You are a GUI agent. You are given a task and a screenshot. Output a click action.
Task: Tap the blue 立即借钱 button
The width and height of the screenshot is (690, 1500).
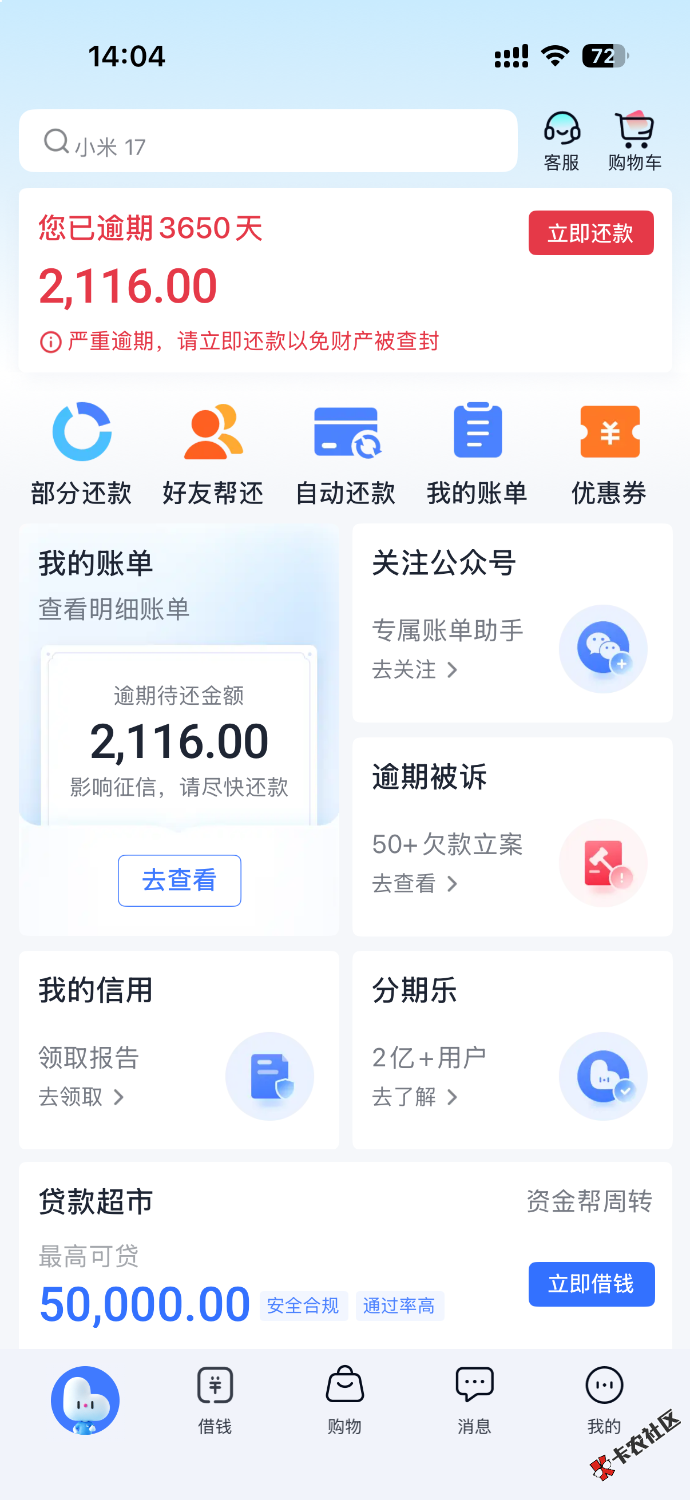591,1284
